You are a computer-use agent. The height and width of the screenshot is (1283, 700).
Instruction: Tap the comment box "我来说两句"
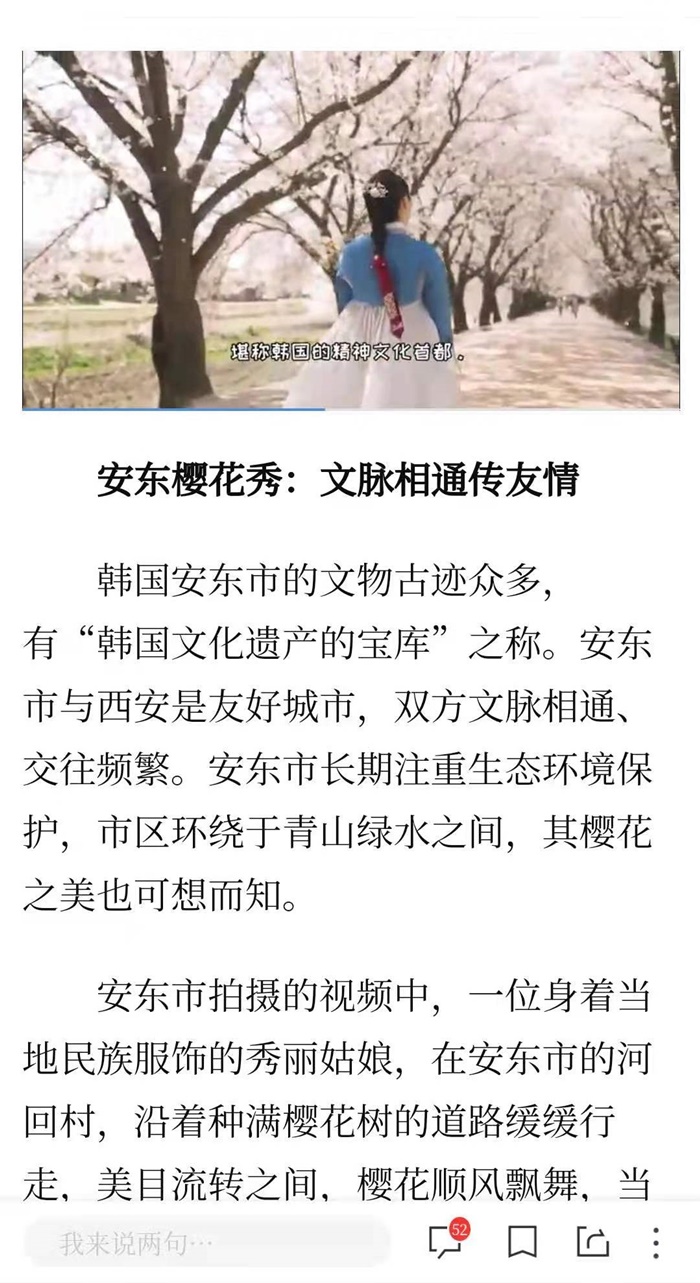click(x=200, y=1243)
